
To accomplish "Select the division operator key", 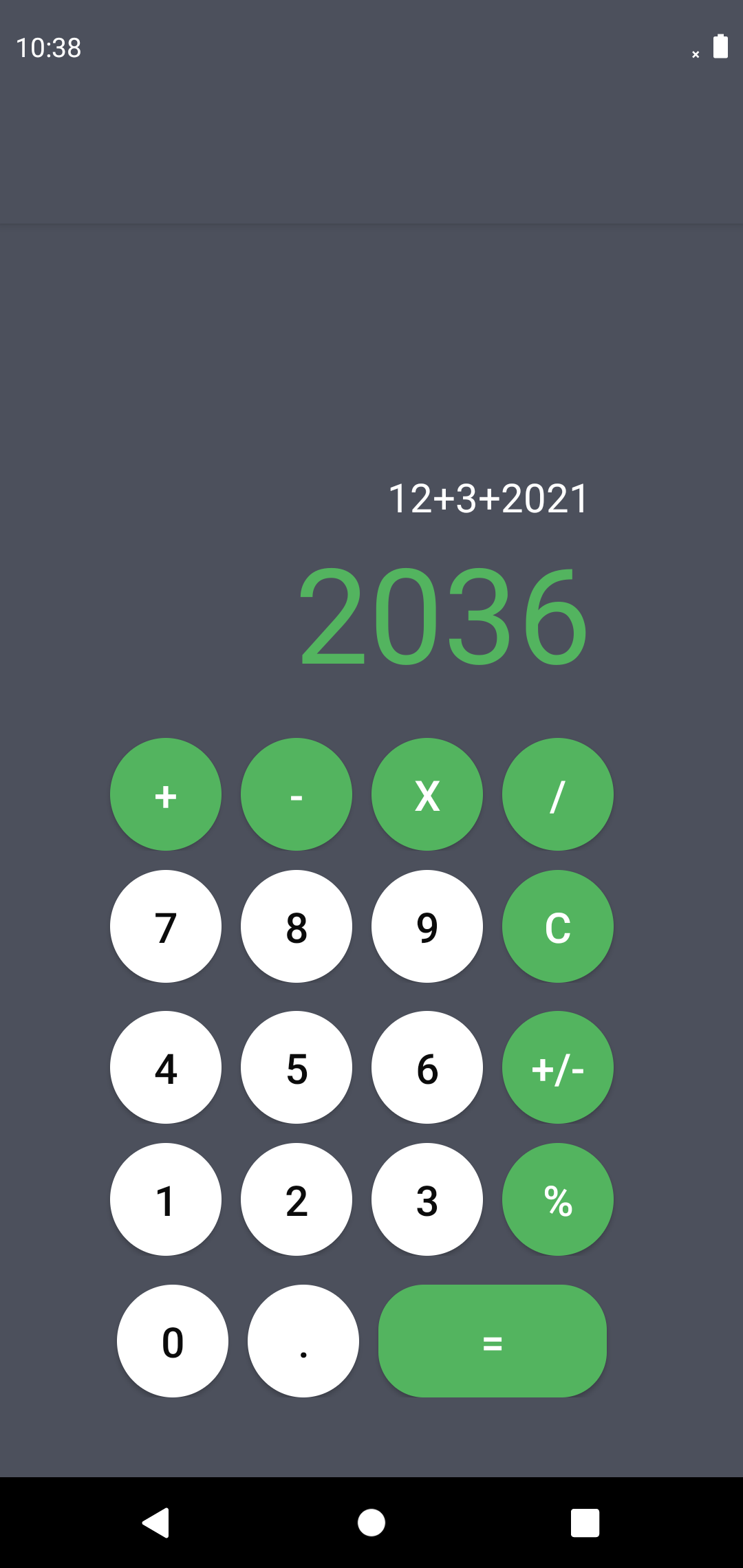I will point(557,794).
